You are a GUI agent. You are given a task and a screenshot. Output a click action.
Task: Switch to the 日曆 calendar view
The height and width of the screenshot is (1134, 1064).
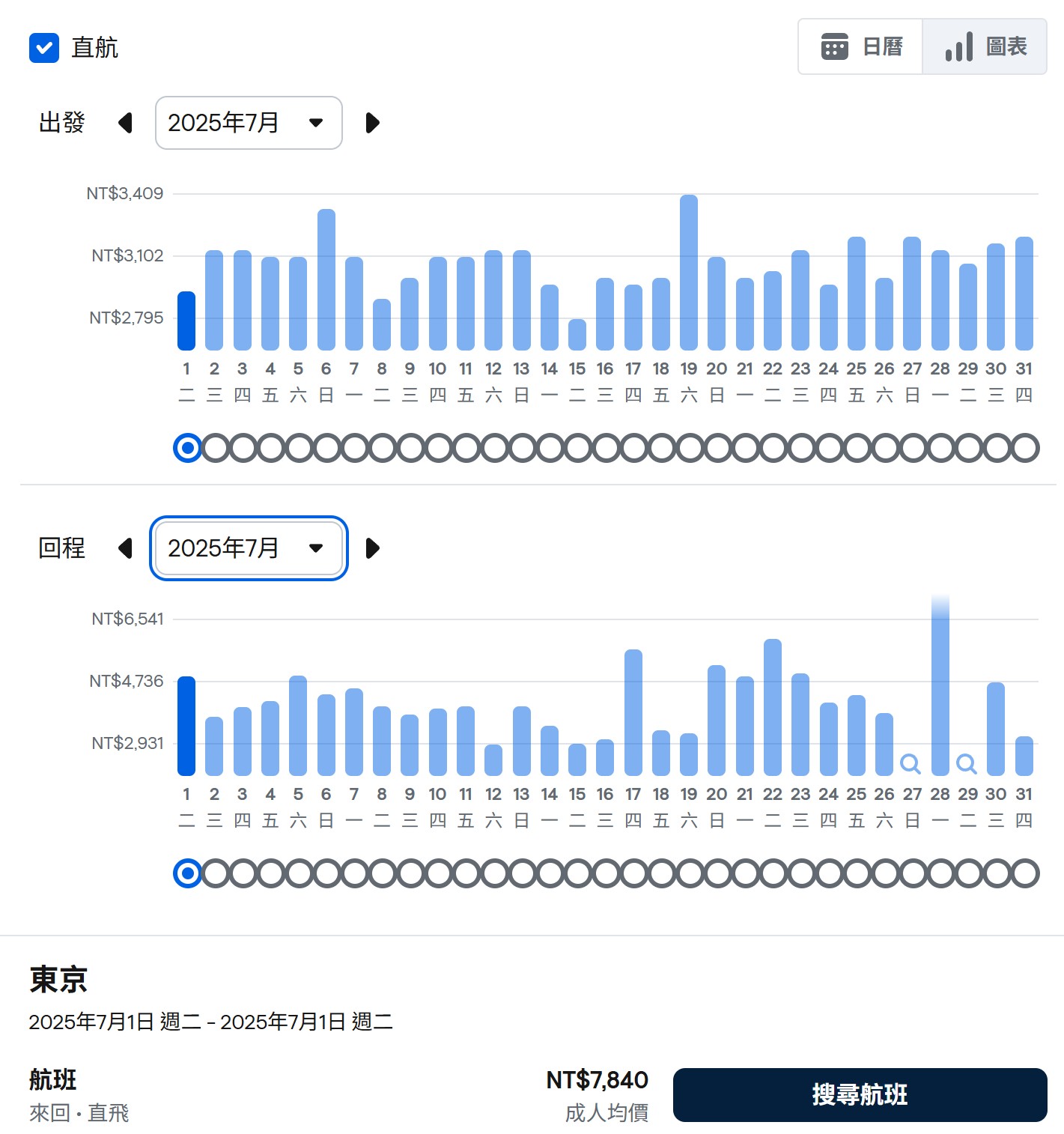click(861, 47)
